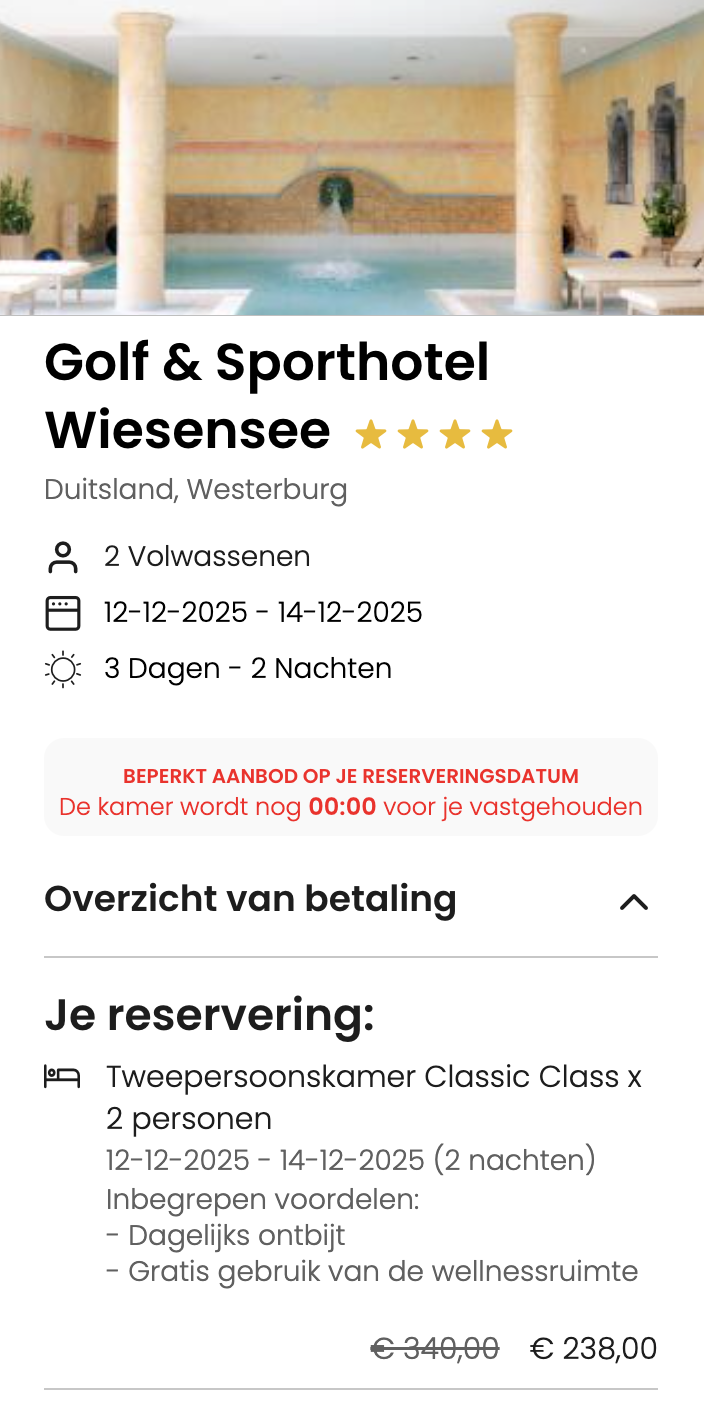Collapse the Overzicht van betaling section
This screenshot has height=1408, width=704.
click(x=633, y=902)
